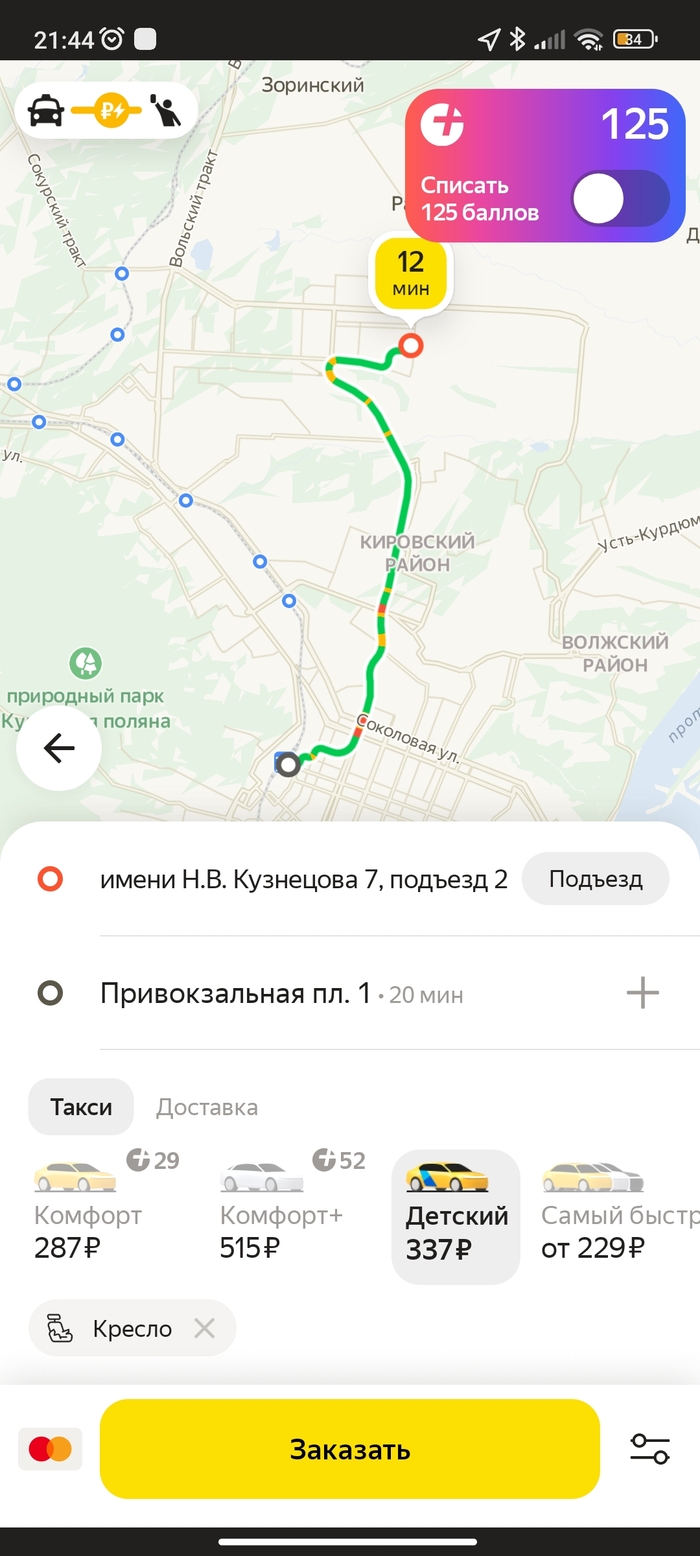
Task: Switch to the Доставка tab
Action: pyautogui.click(x=207, y=1107)
